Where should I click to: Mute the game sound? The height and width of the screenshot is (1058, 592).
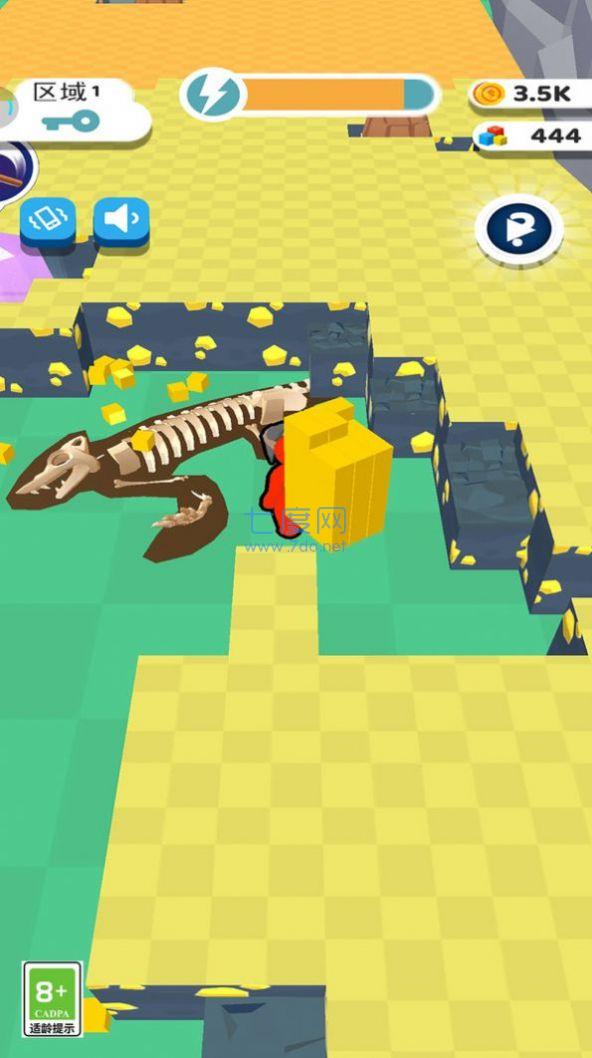122,221
